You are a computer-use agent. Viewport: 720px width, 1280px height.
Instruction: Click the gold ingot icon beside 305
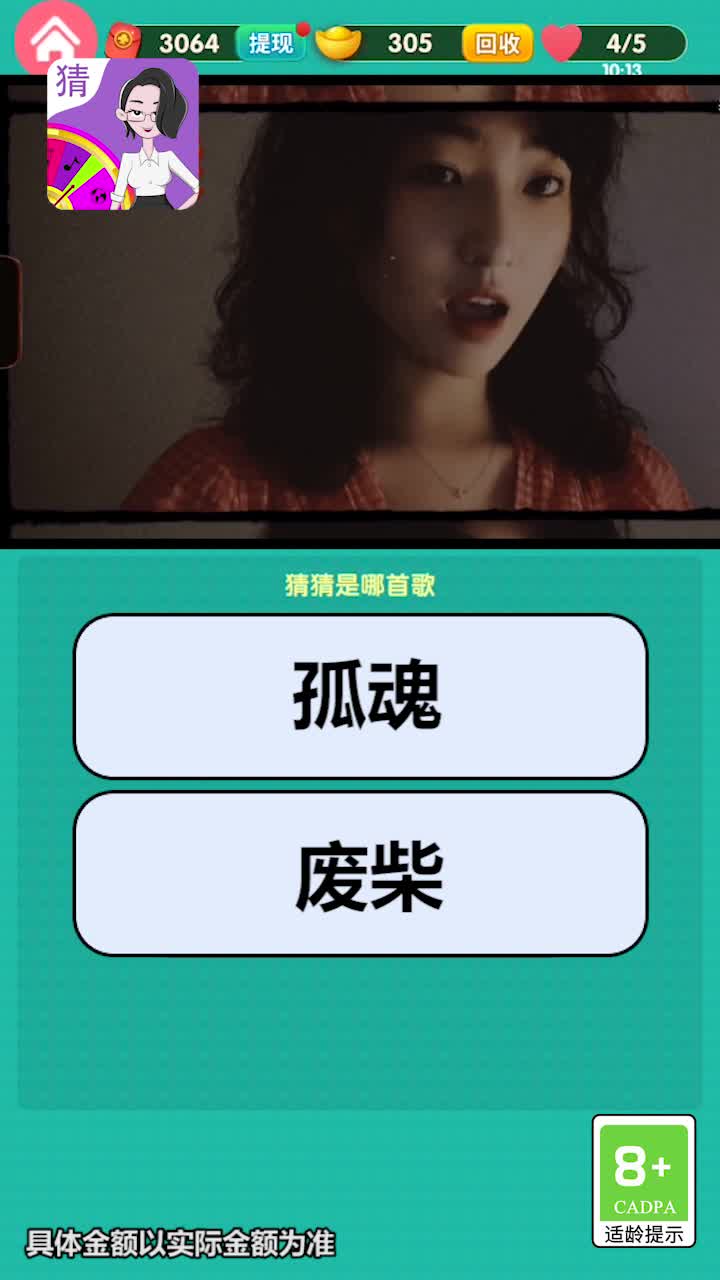click(340, 44)
